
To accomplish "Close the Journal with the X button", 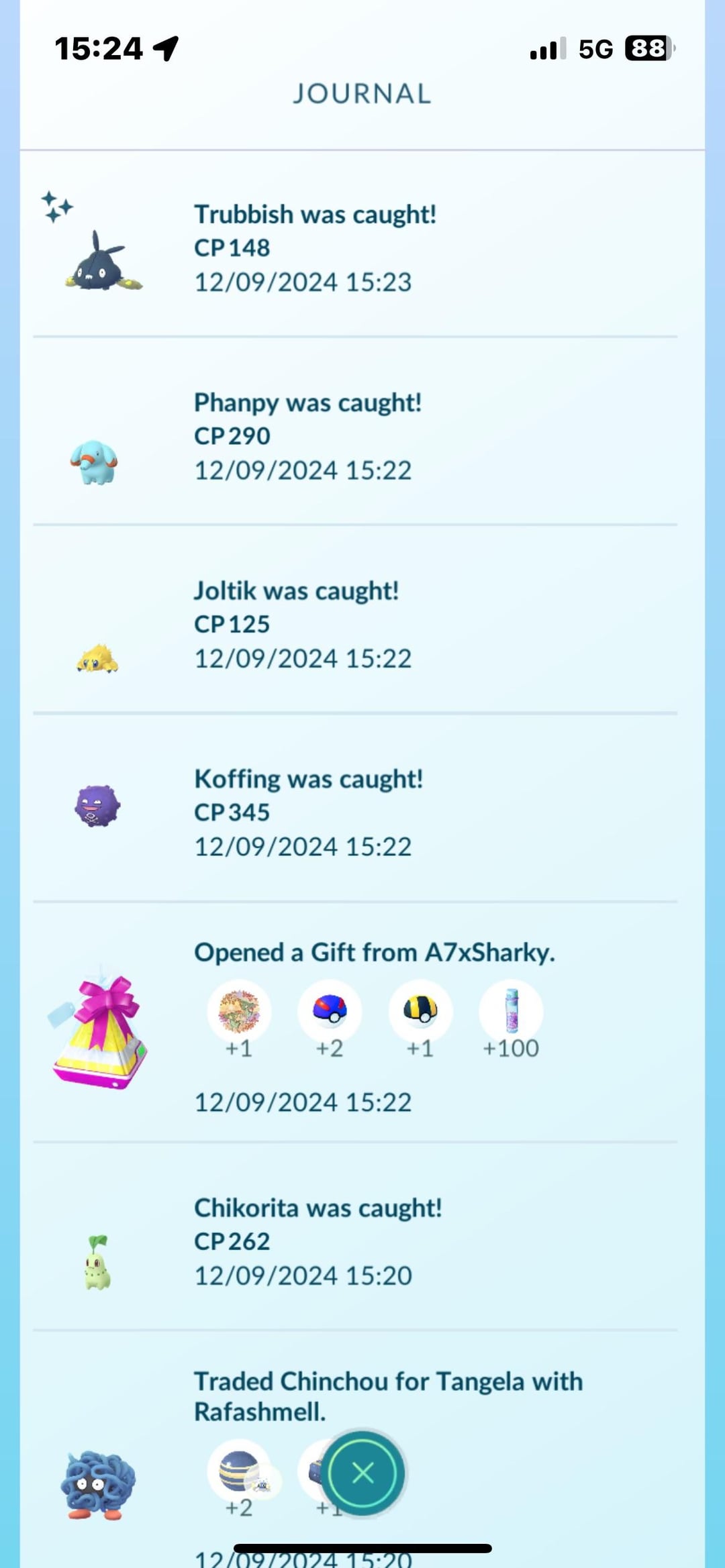I will coord(362,1473).
